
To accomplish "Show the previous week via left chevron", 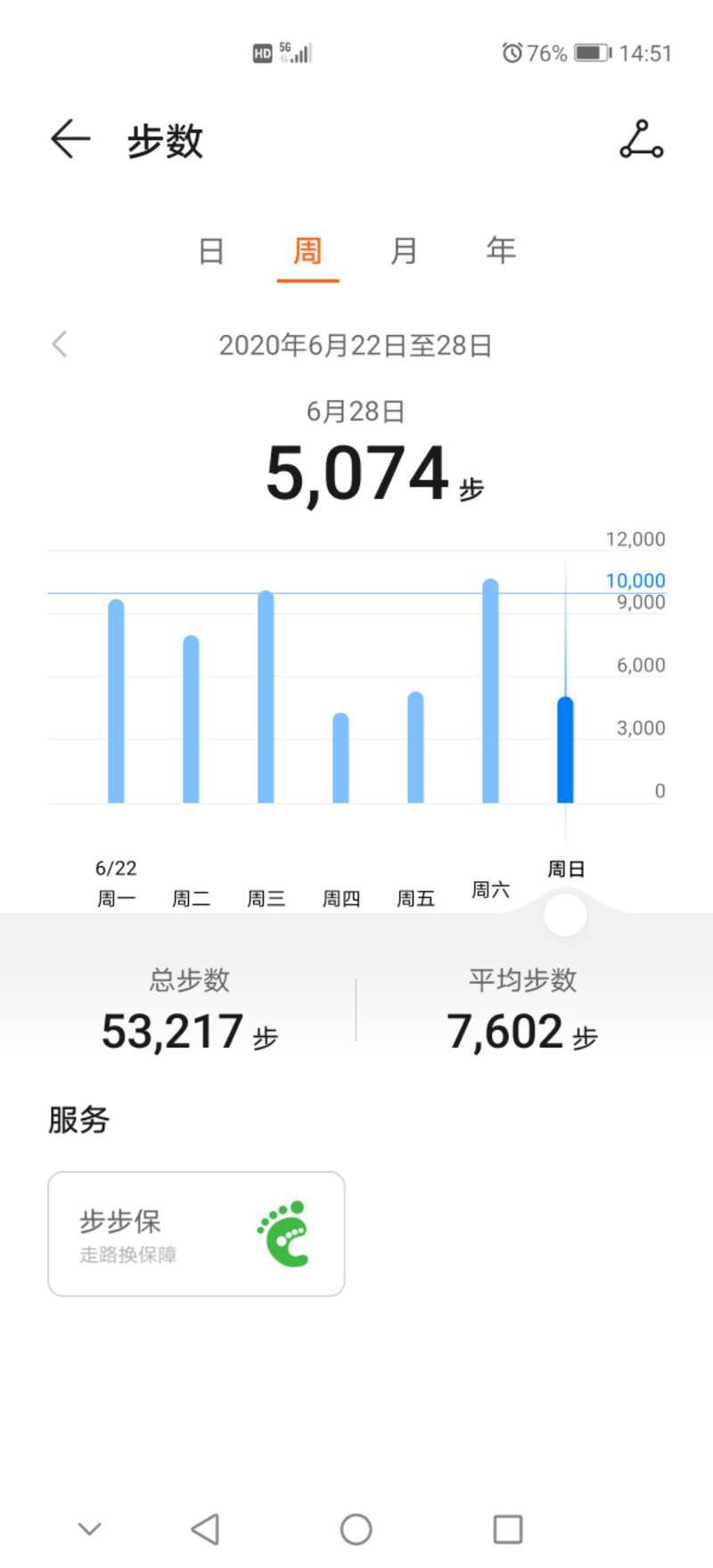I will pos(60,344).
